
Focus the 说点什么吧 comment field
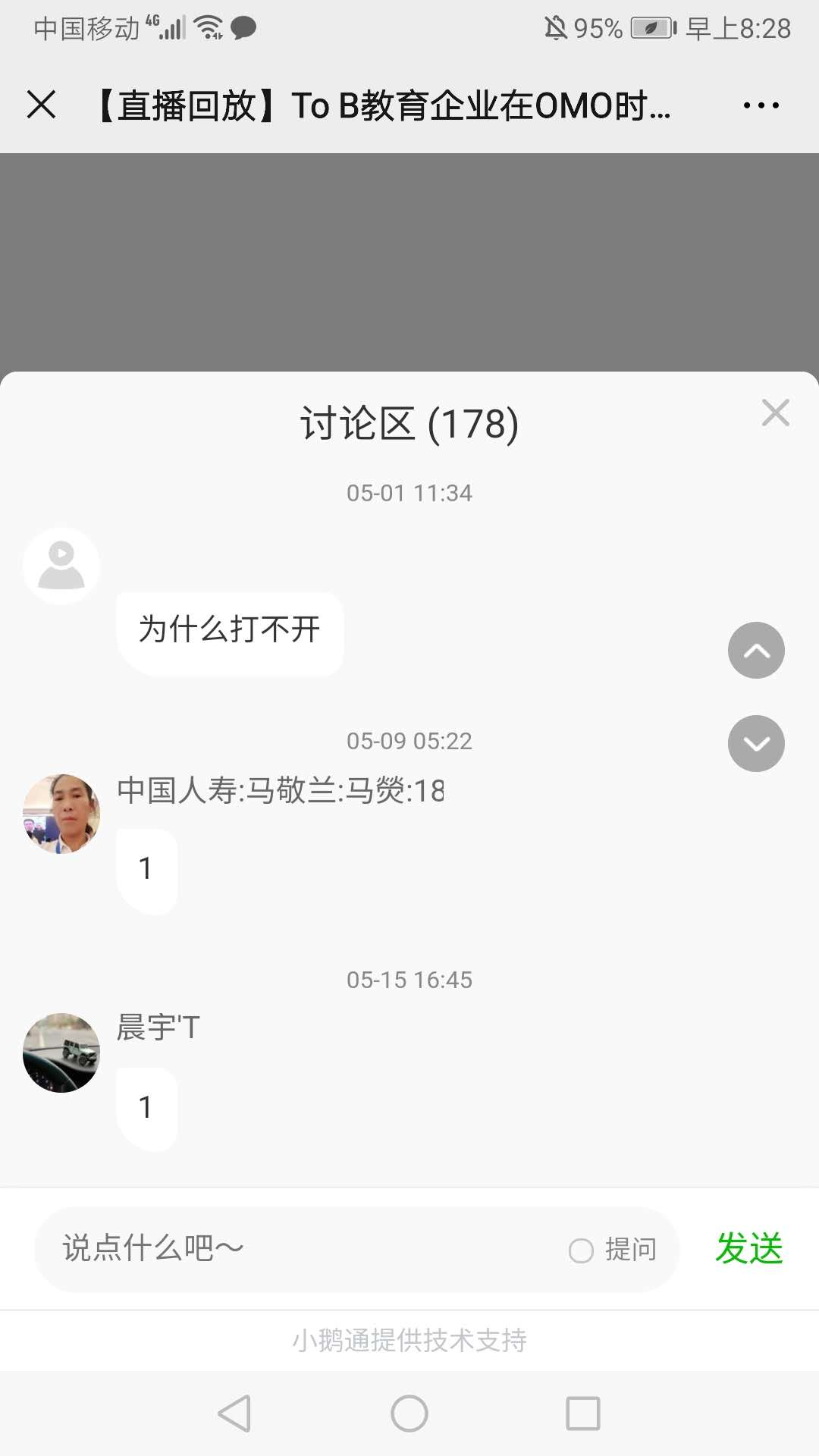[303, 1249]
